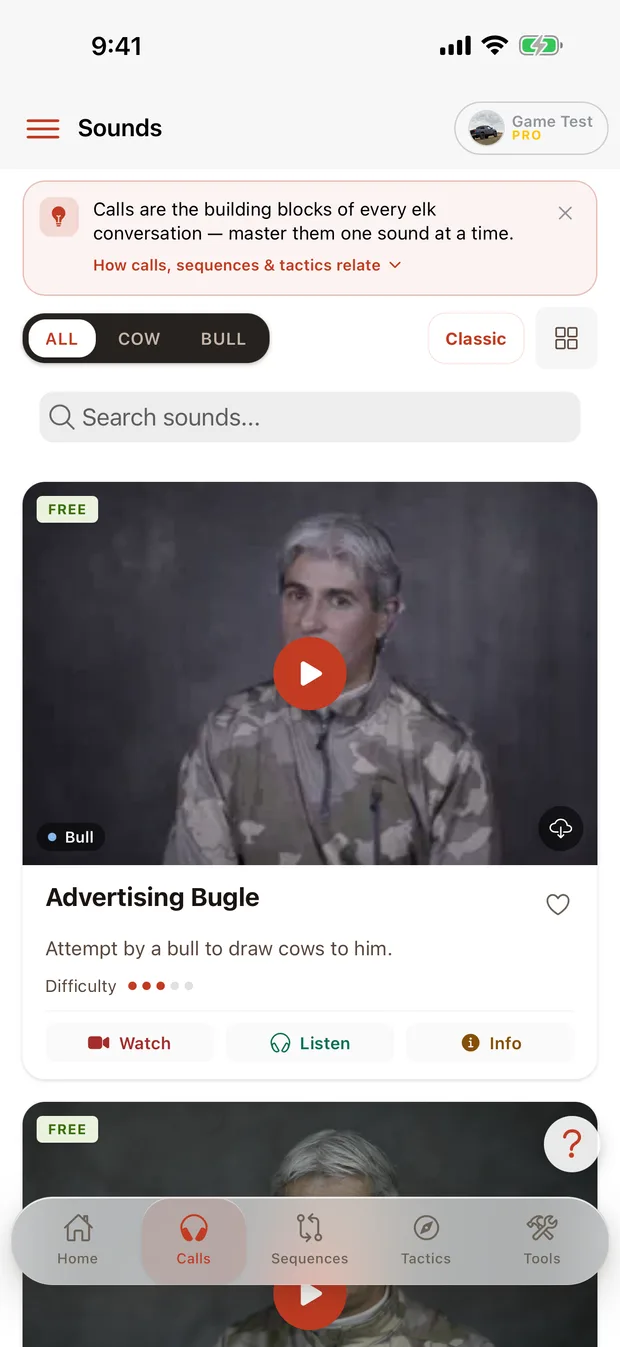The image size is (620, 1347).
Task: Tap the Classic button
Action: click(x=476, y=339)
